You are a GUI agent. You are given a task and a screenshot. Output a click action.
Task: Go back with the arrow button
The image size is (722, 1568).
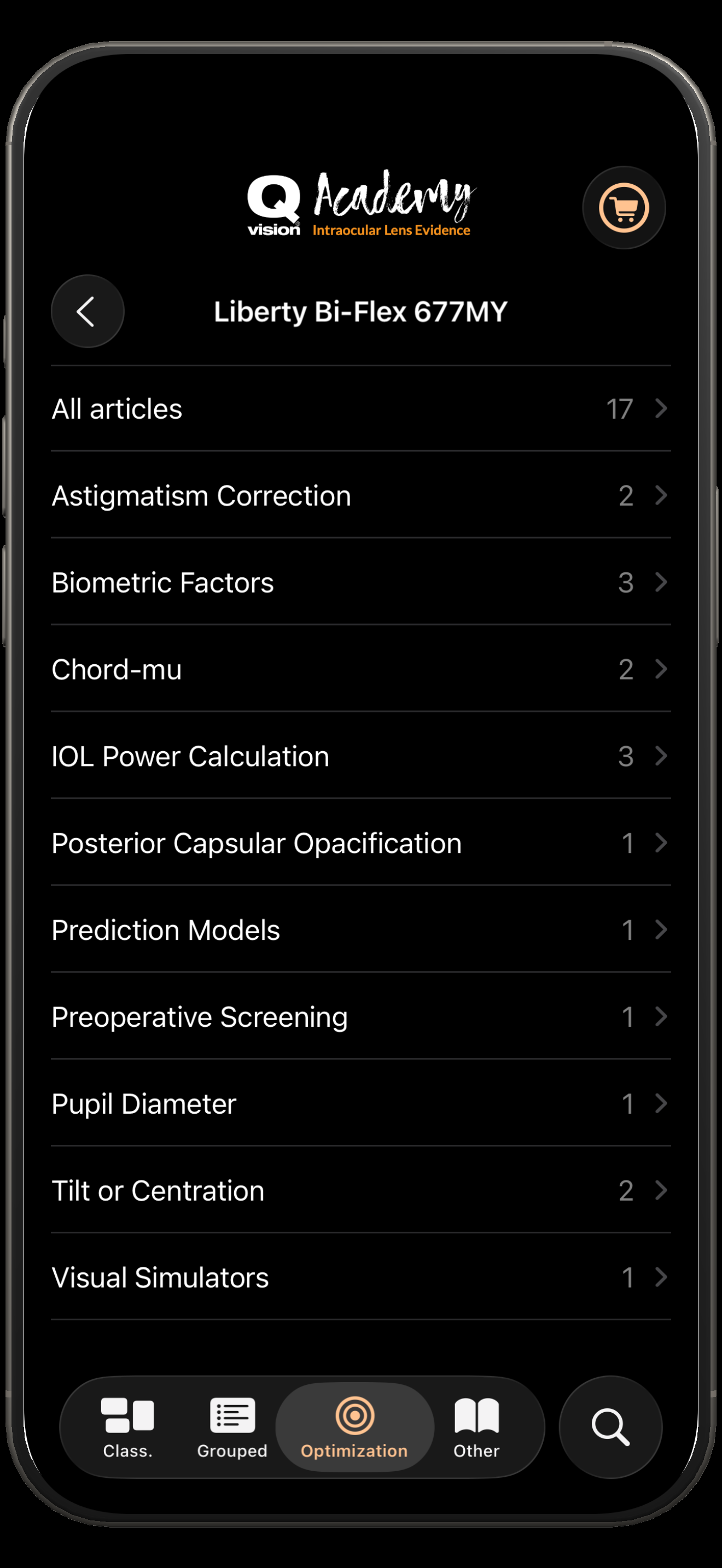87,311
